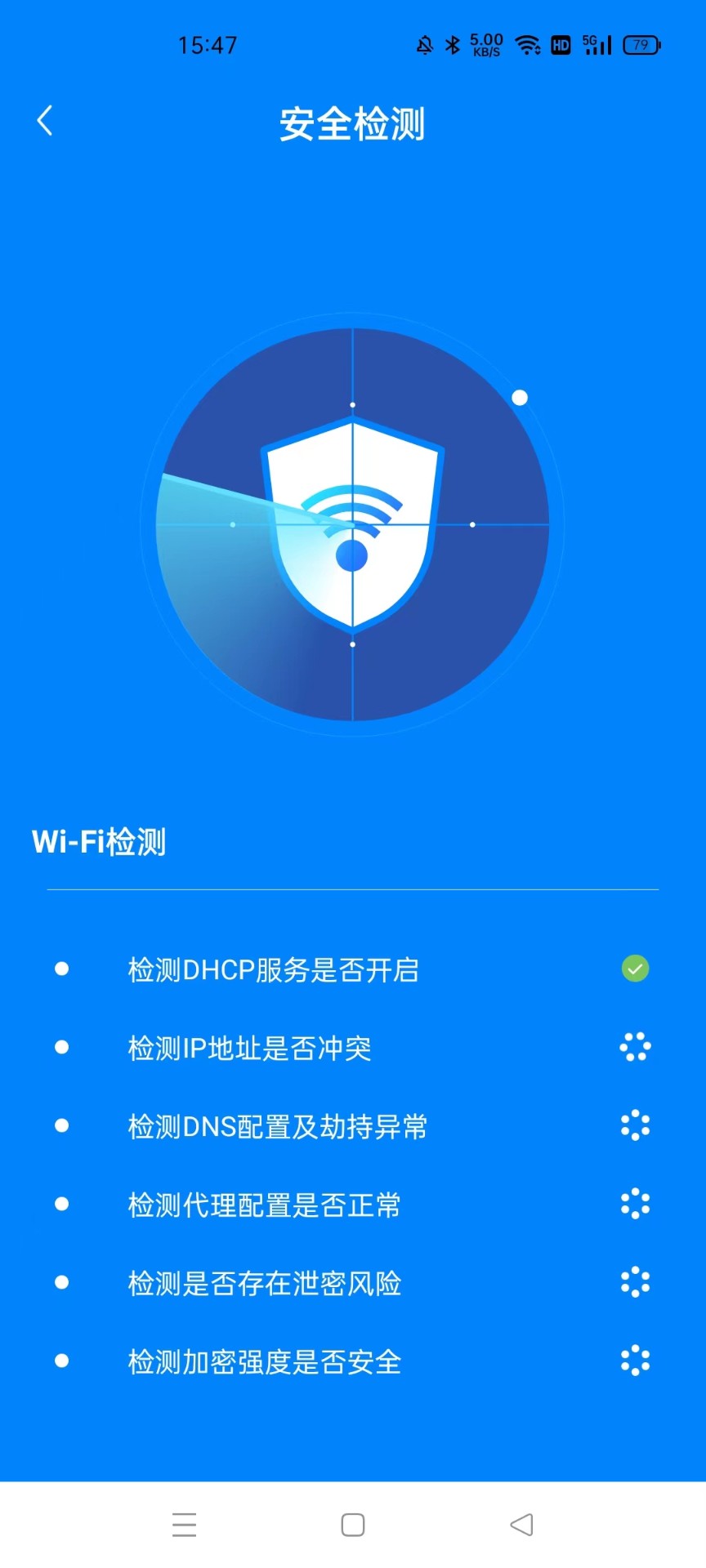Click the spinner next to 加密强度 check
706x1568 pixels.
(636, 1360)
